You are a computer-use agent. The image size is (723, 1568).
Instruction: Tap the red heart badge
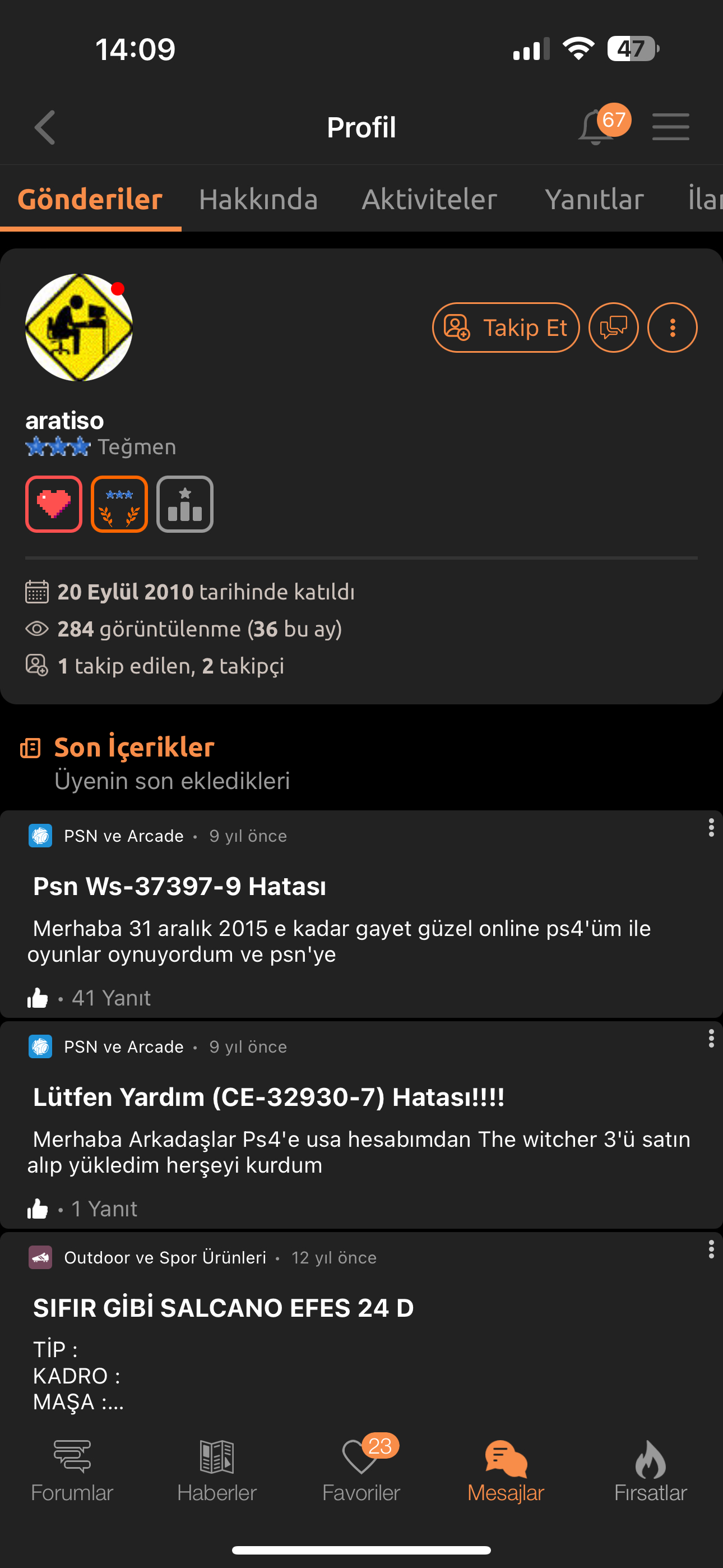tap(54, 504)
